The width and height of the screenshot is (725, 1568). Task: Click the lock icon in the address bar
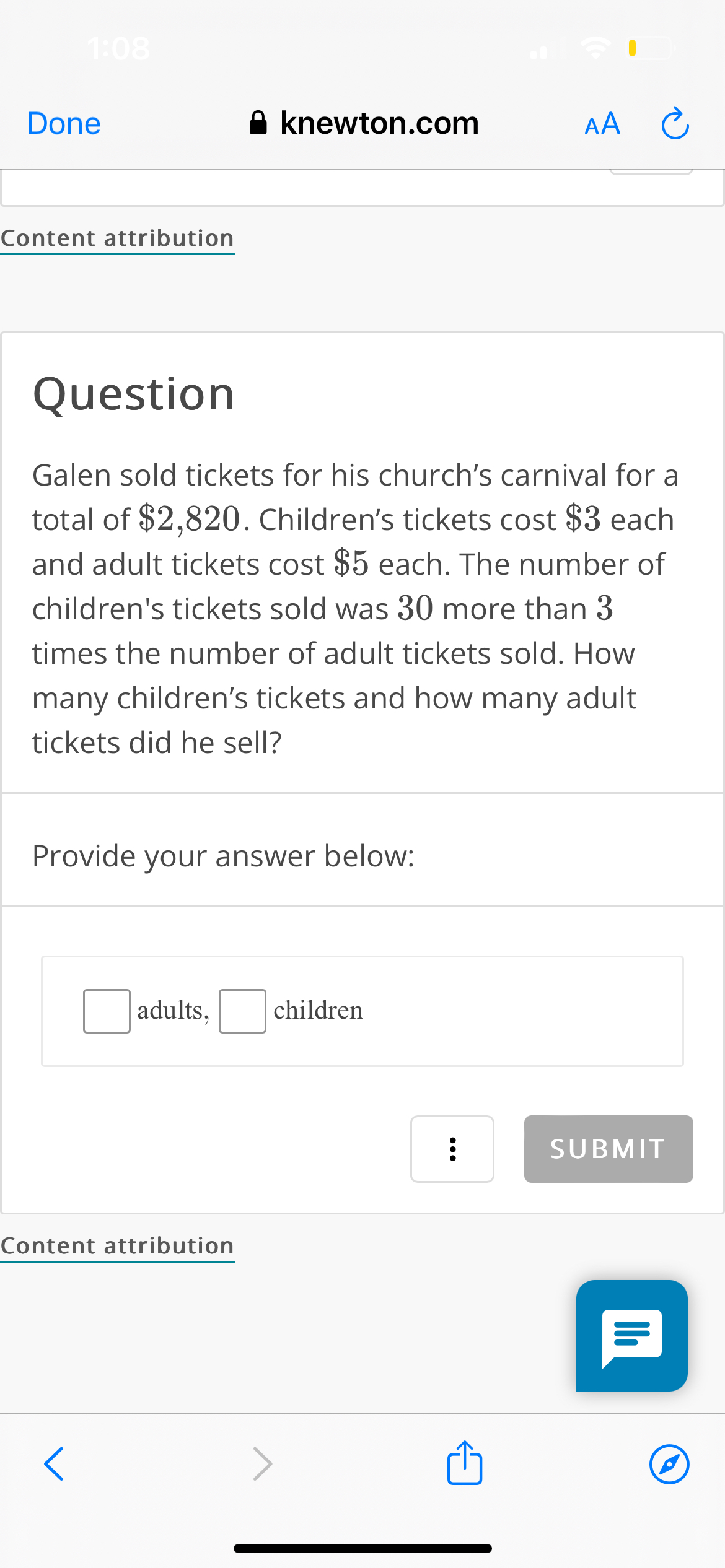pos(258,122)
